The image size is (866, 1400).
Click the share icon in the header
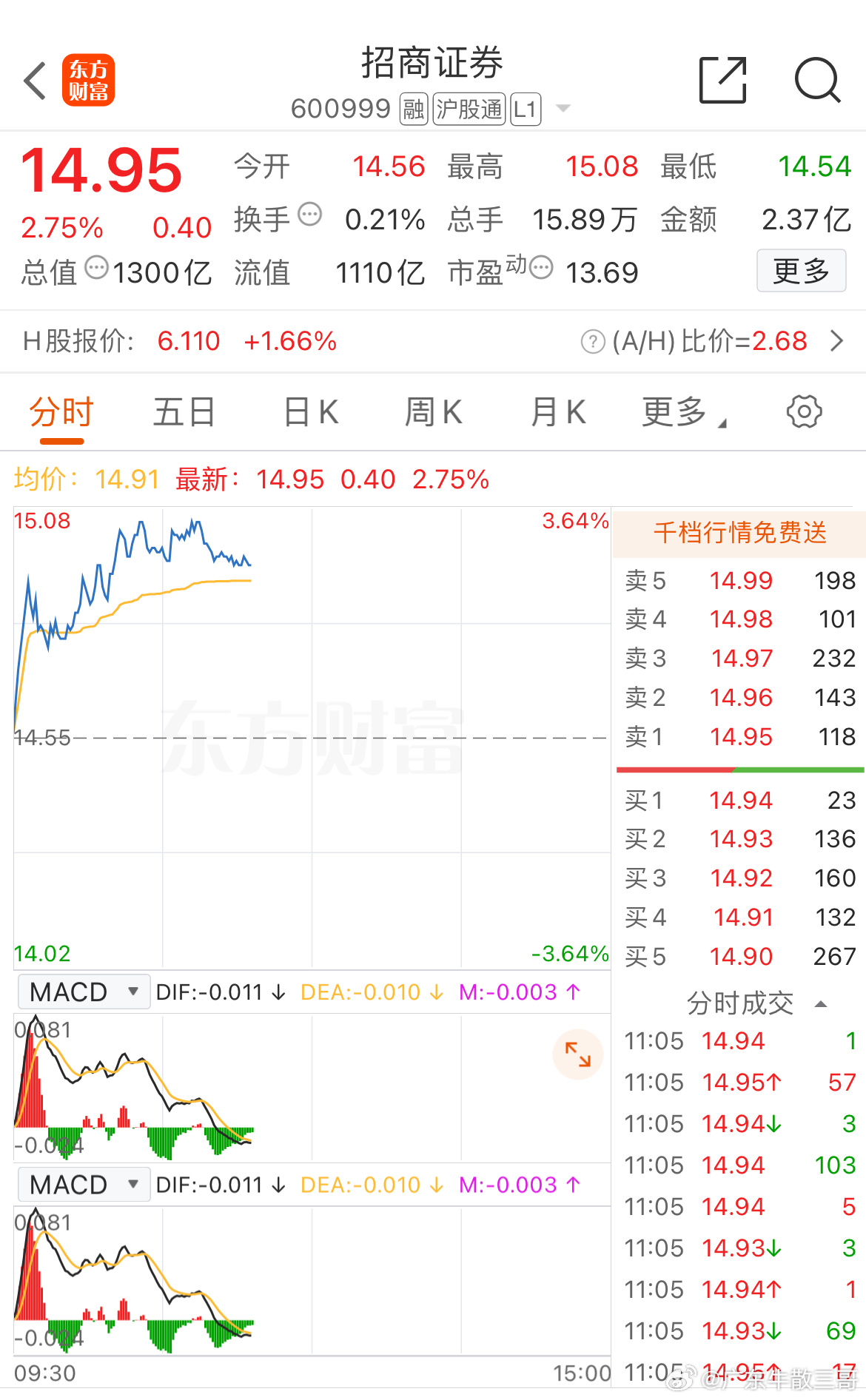point(722,80)
